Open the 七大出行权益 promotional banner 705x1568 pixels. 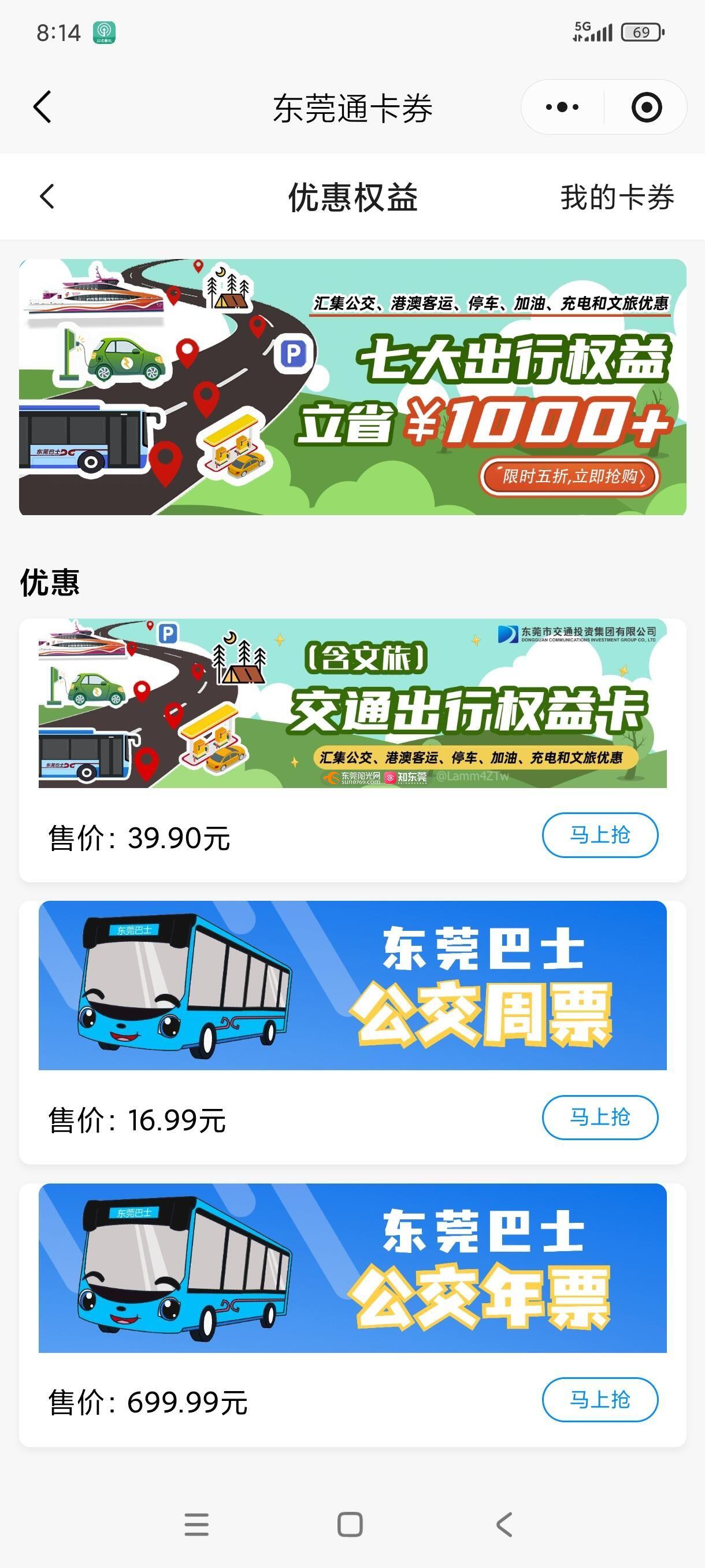coord(353,387)
